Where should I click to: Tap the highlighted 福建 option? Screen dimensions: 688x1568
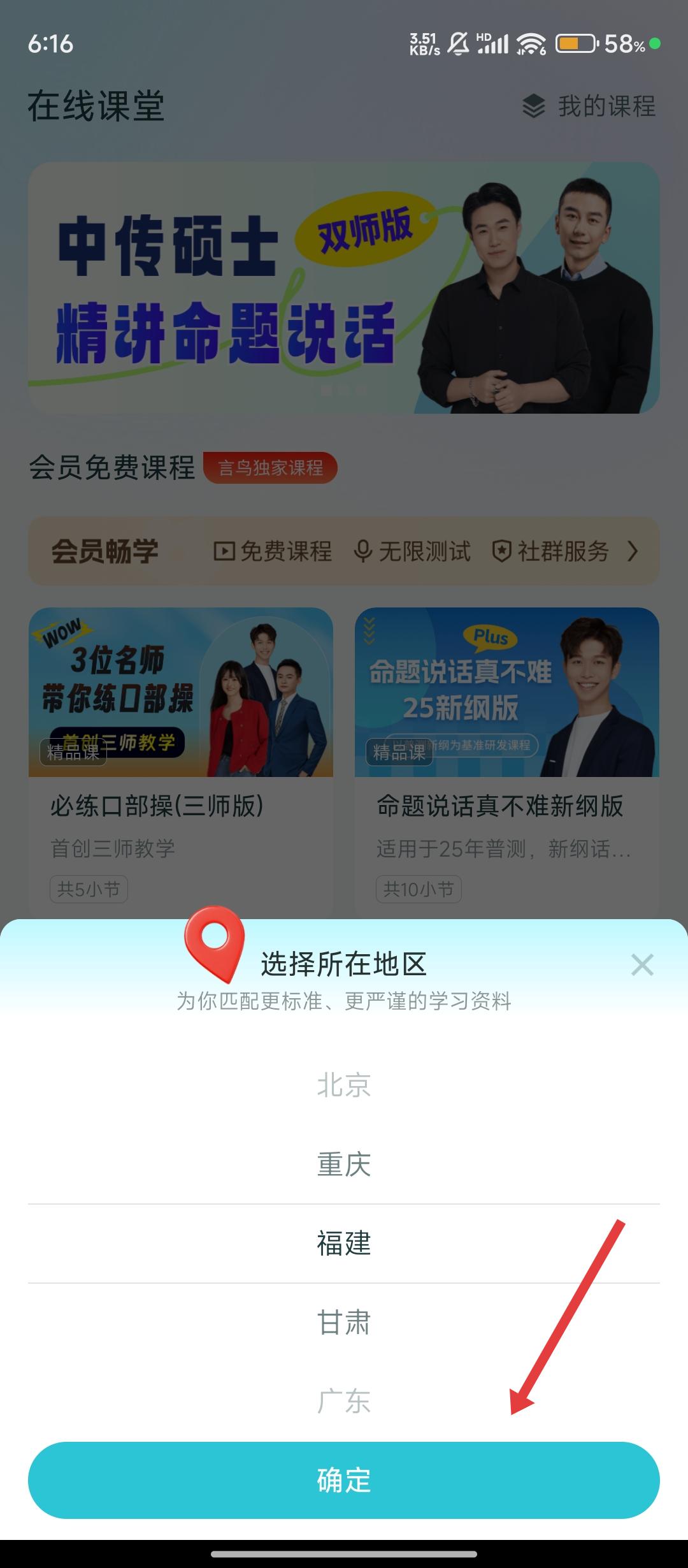(344, 1243)
